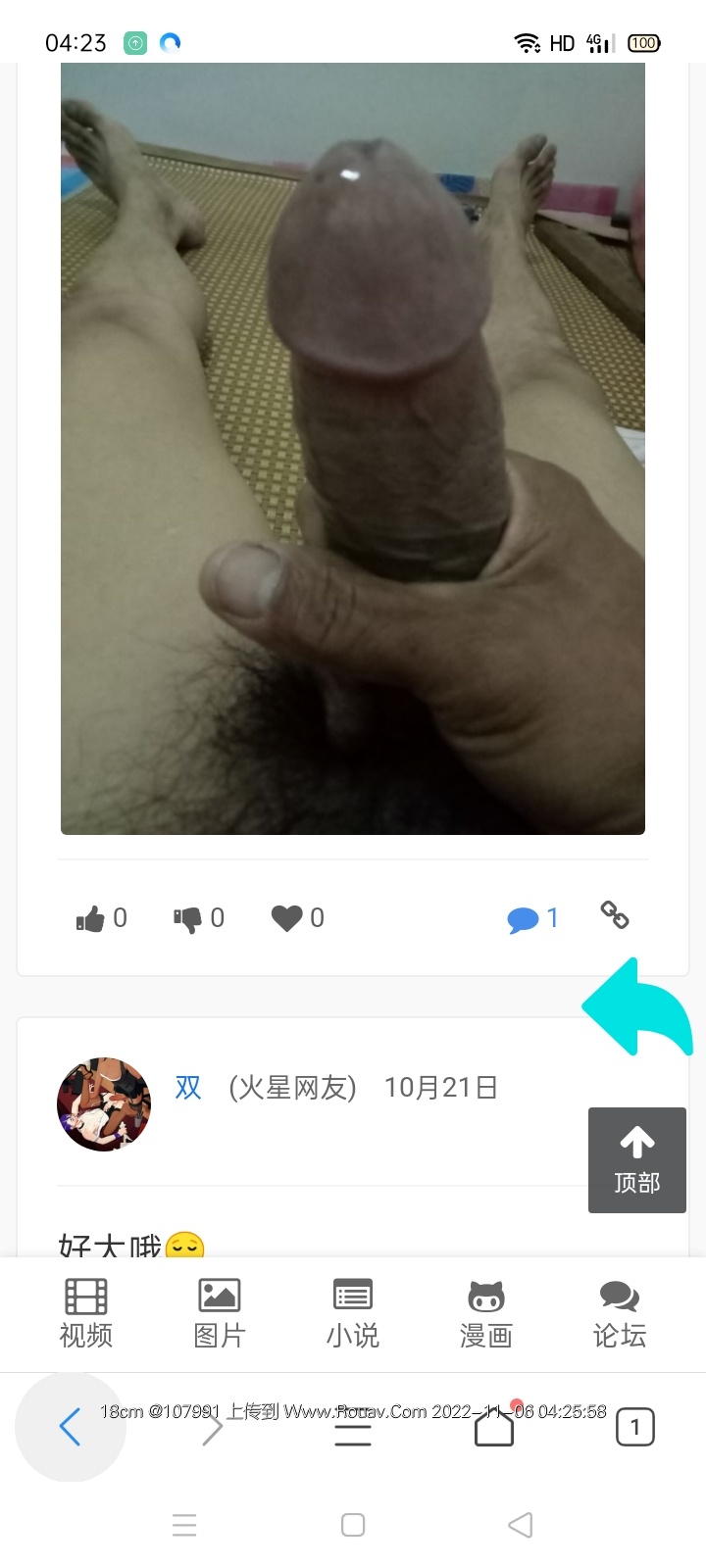This screenshot has width=706, height=1568.
Task: Switch to the 图片 tab
Action: coord(220,1313)
